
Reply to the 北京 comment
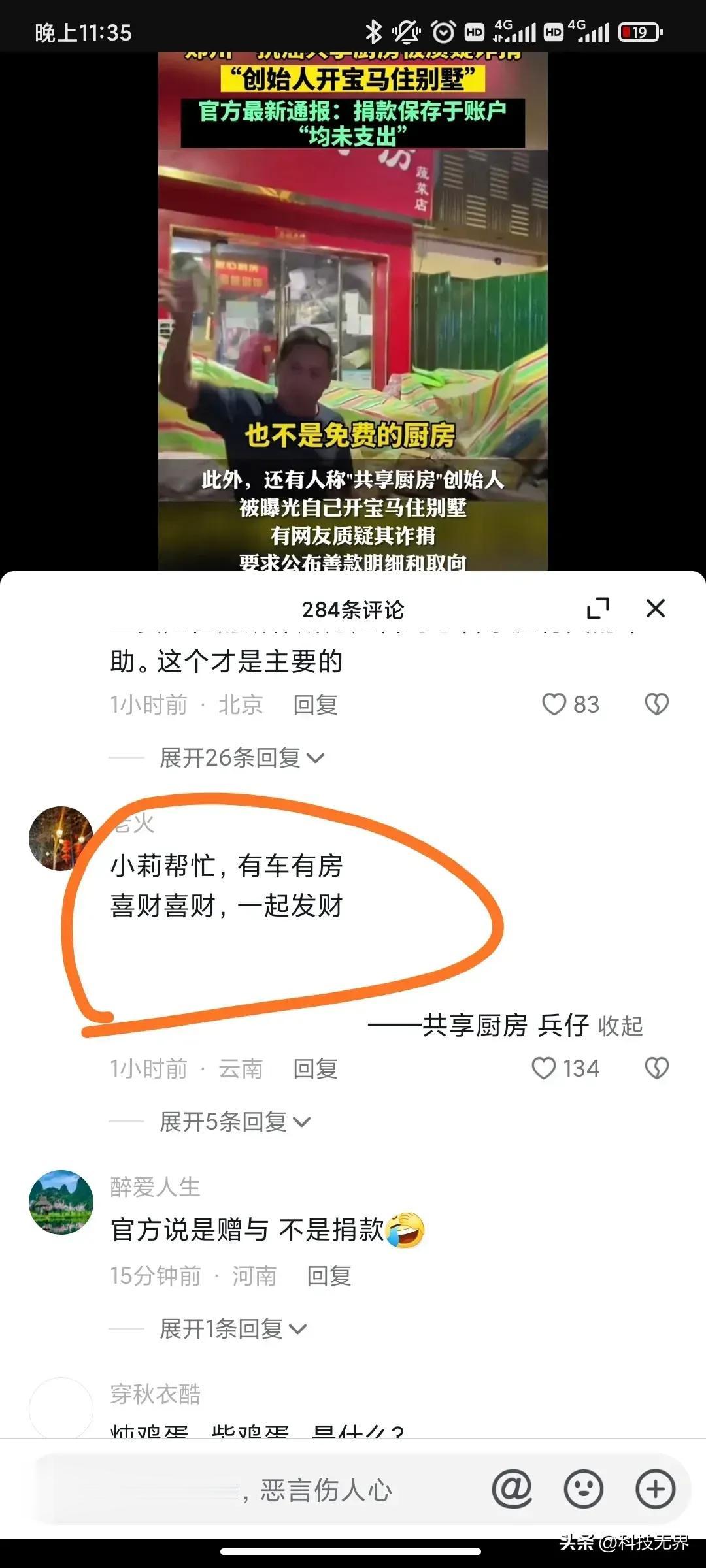[x=314, y=705]
